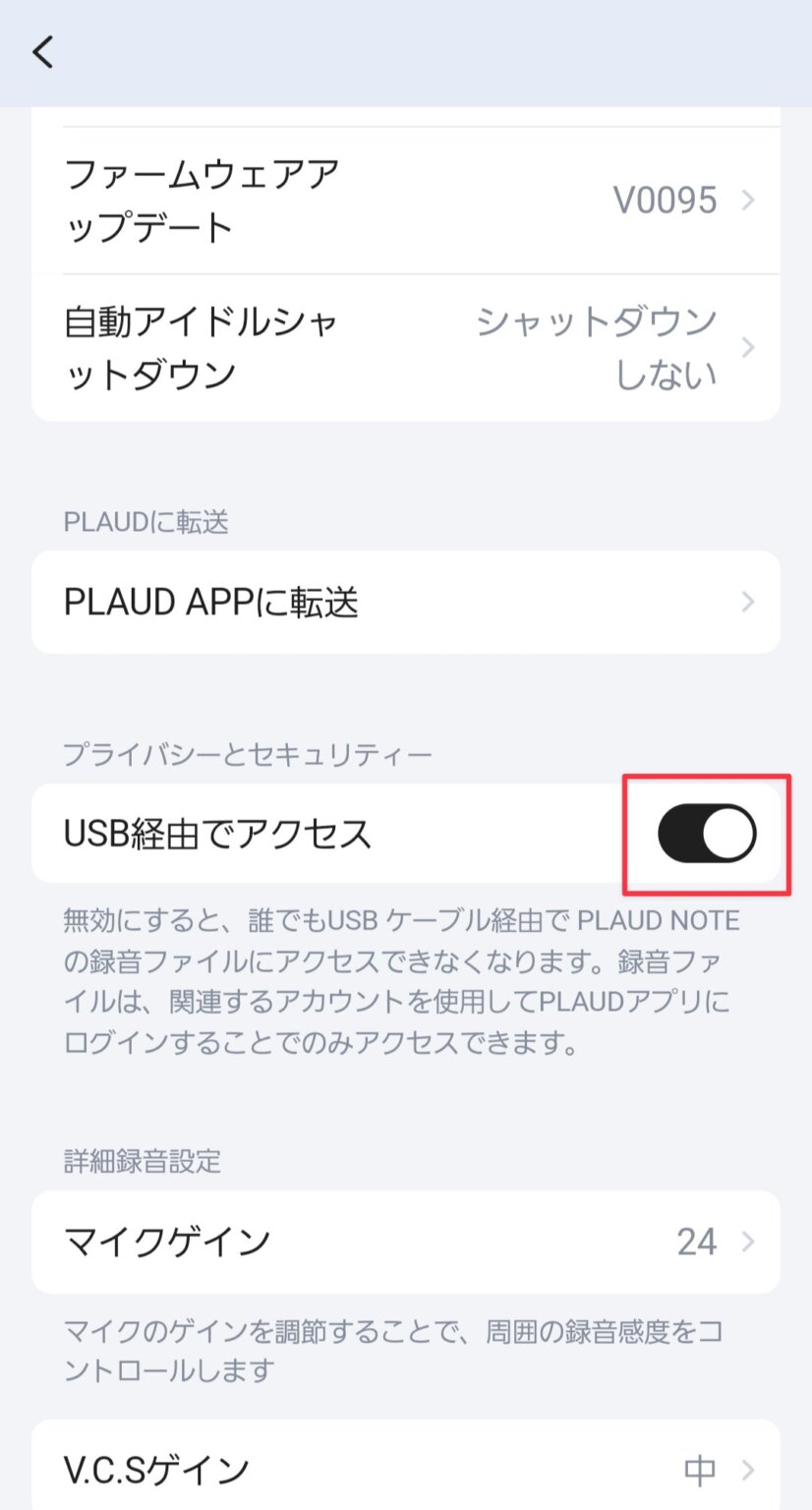Tap the chevron next to シャットダウンしない
Viewport: 812px width, 1510px height.
(748, 347)
